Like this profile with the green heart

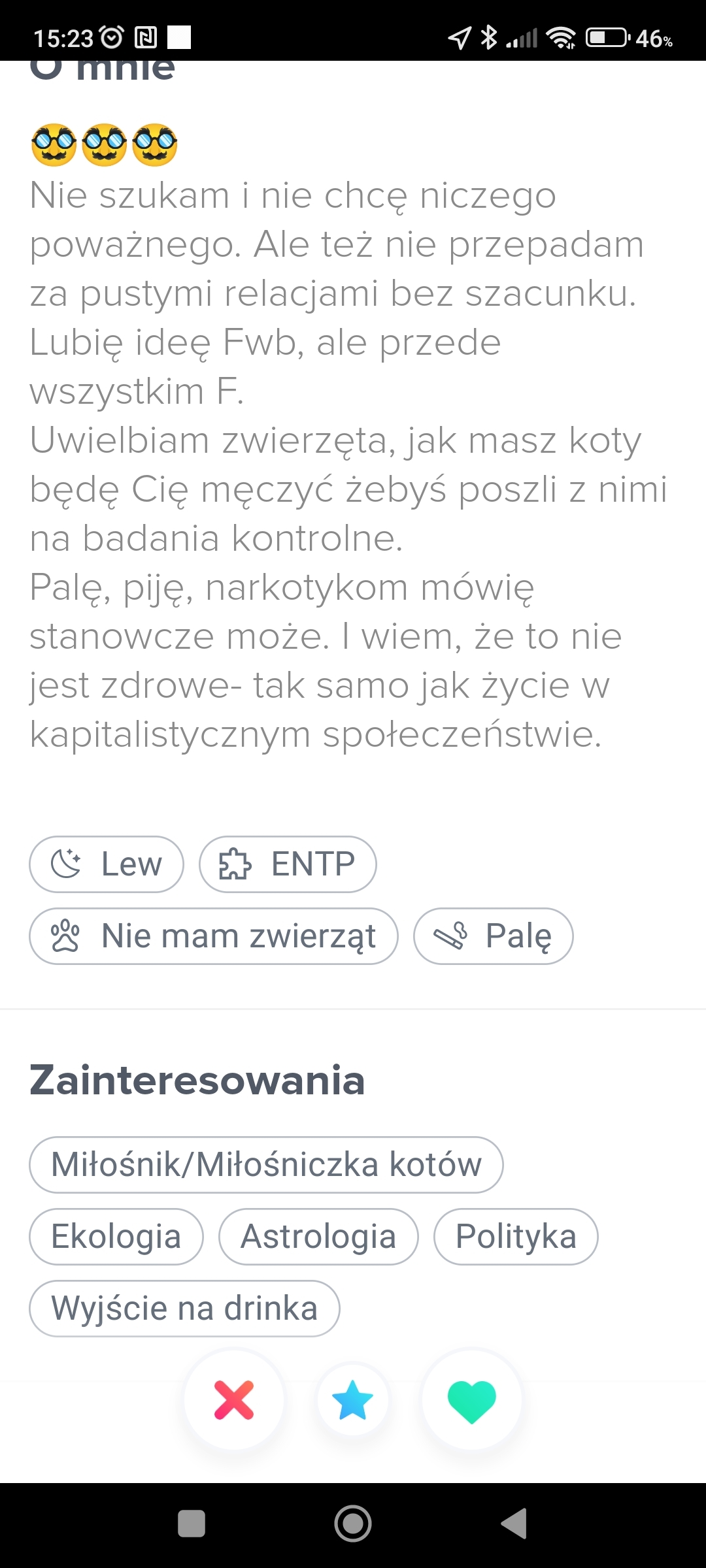click(471, 1400)
